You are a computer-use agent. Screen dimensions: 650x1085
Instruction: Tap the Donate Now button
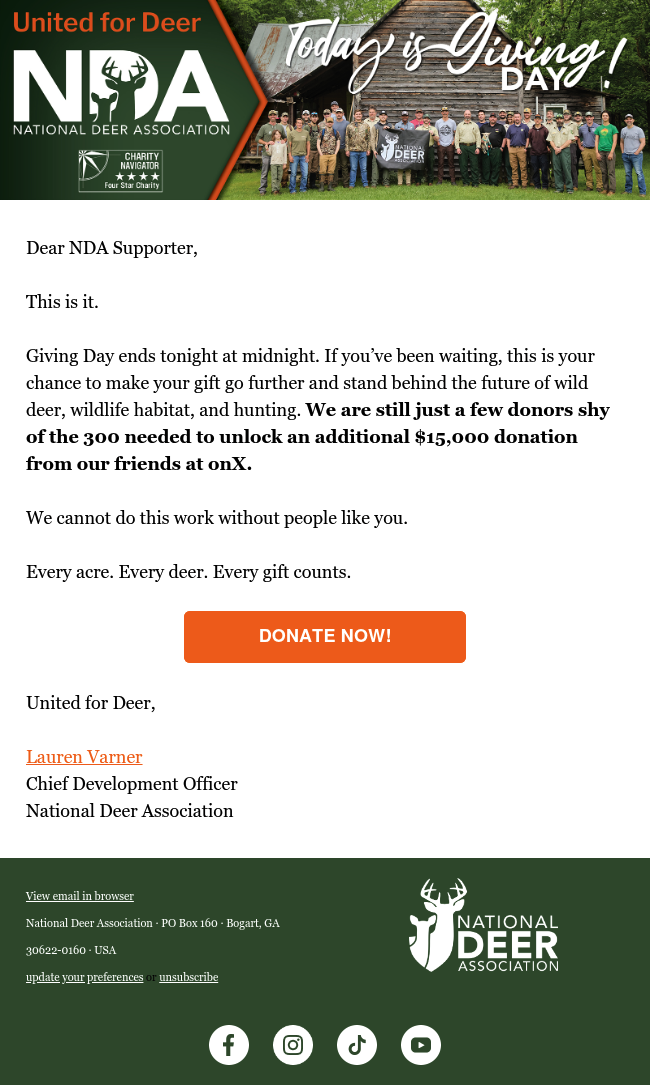click(325, 637)
